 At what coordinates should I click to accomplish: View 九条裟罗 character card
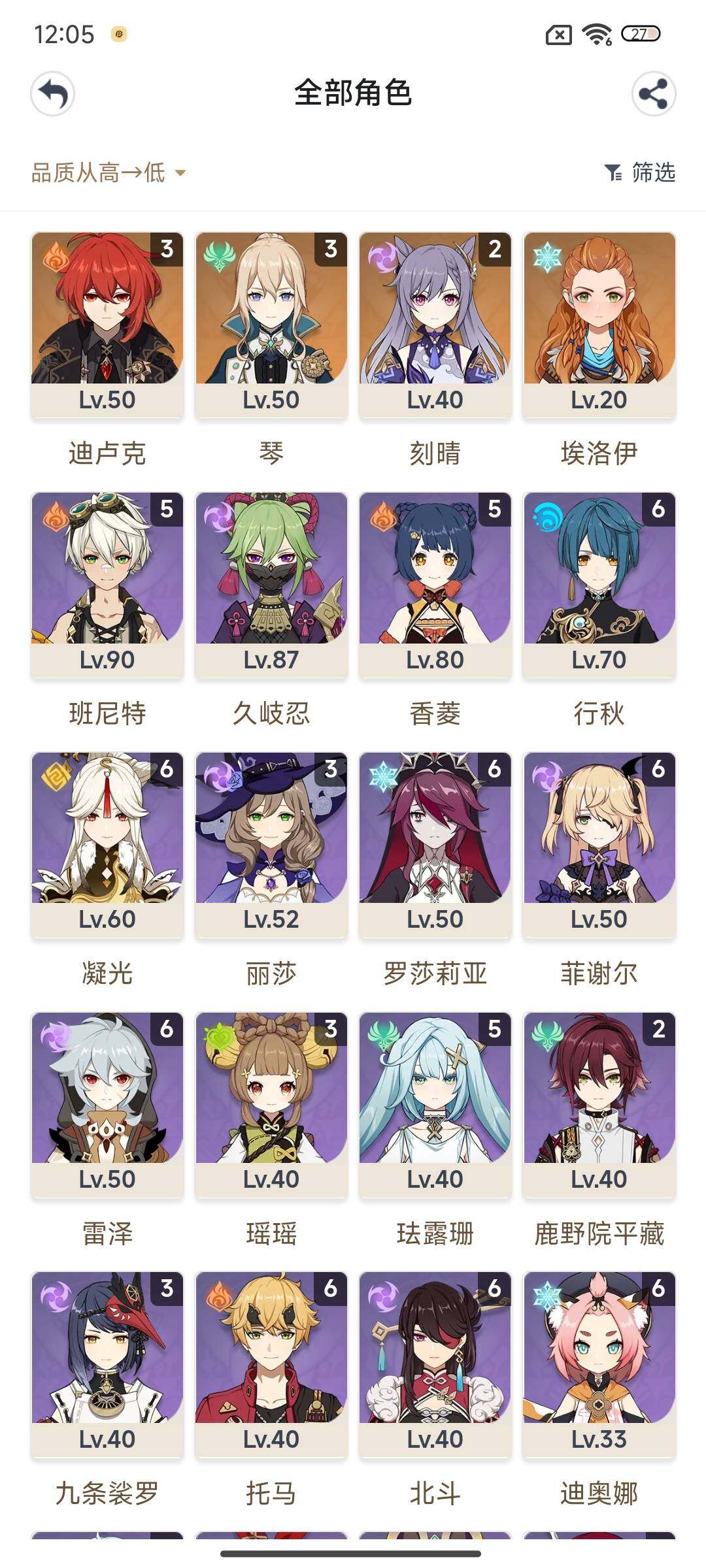(107, 1364)
